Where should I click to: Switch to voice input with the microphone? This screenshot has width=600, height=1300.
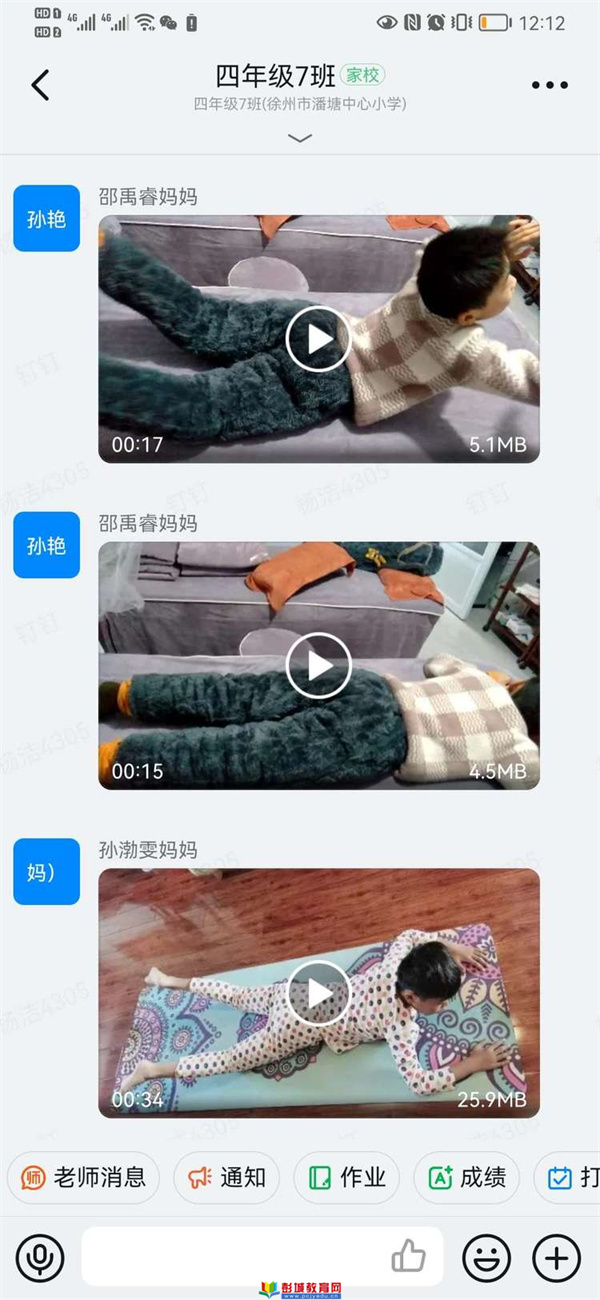click(40, 1257)
